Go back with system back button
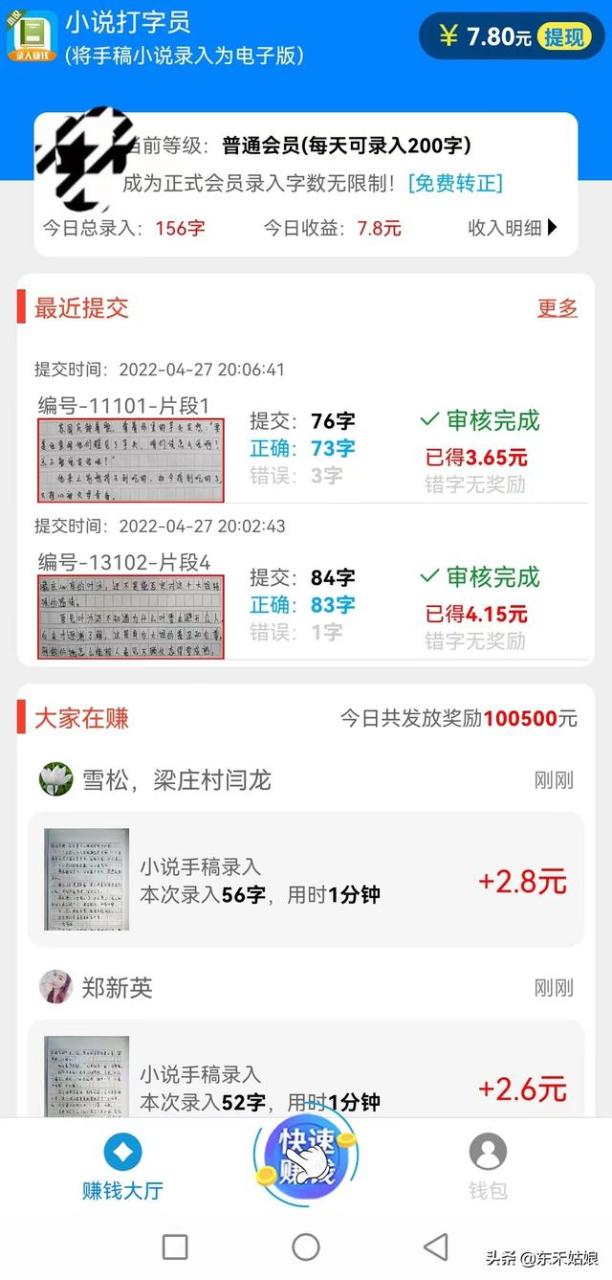Screen dimensions: 612x1280 [436, 1246]
